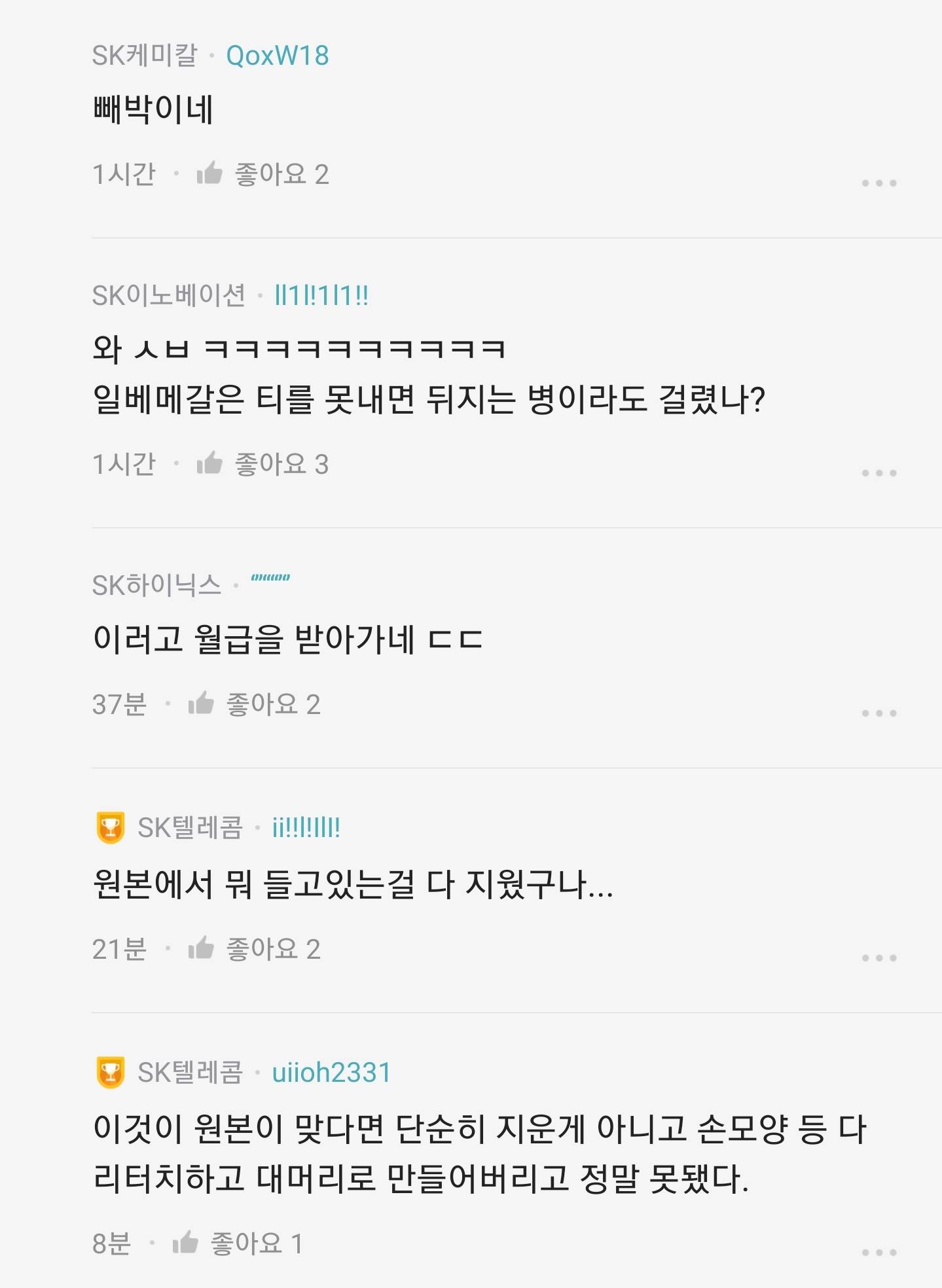This screenshot has height=1288, width=942.
Task: Like the comment posted 21분 ago
Action: [x=201, y=948]
